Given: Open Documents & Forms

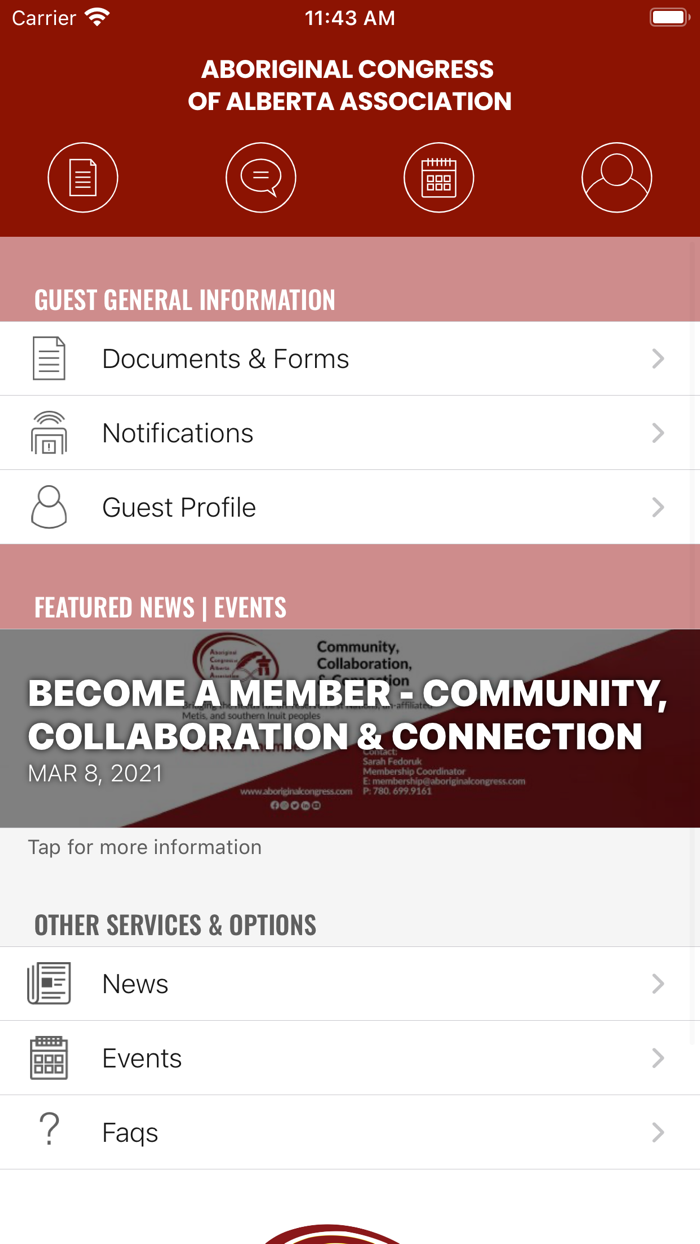Looking at the screenshot, I should (350, 359).
